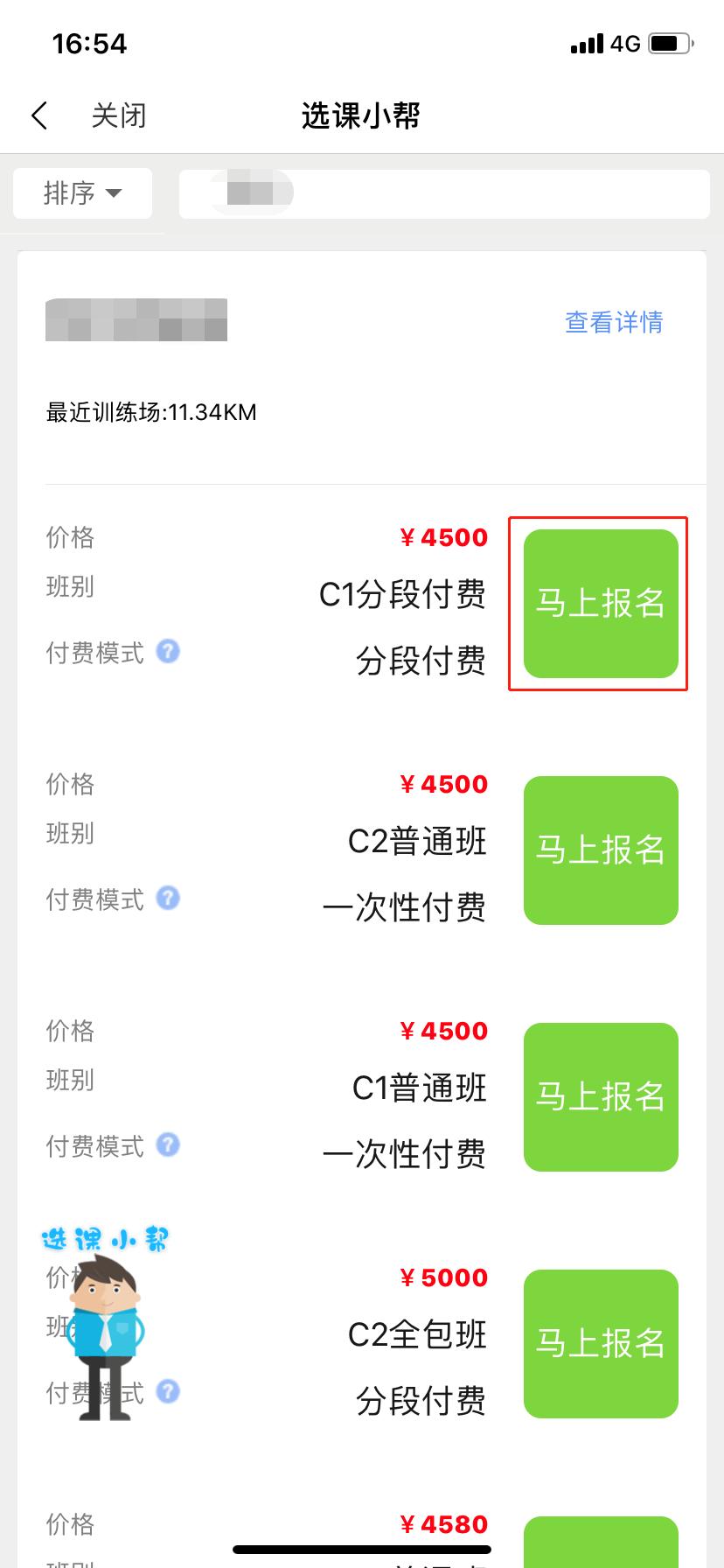Tap 关闭 to close the page
724x1568 pixels.
(121, 115)
